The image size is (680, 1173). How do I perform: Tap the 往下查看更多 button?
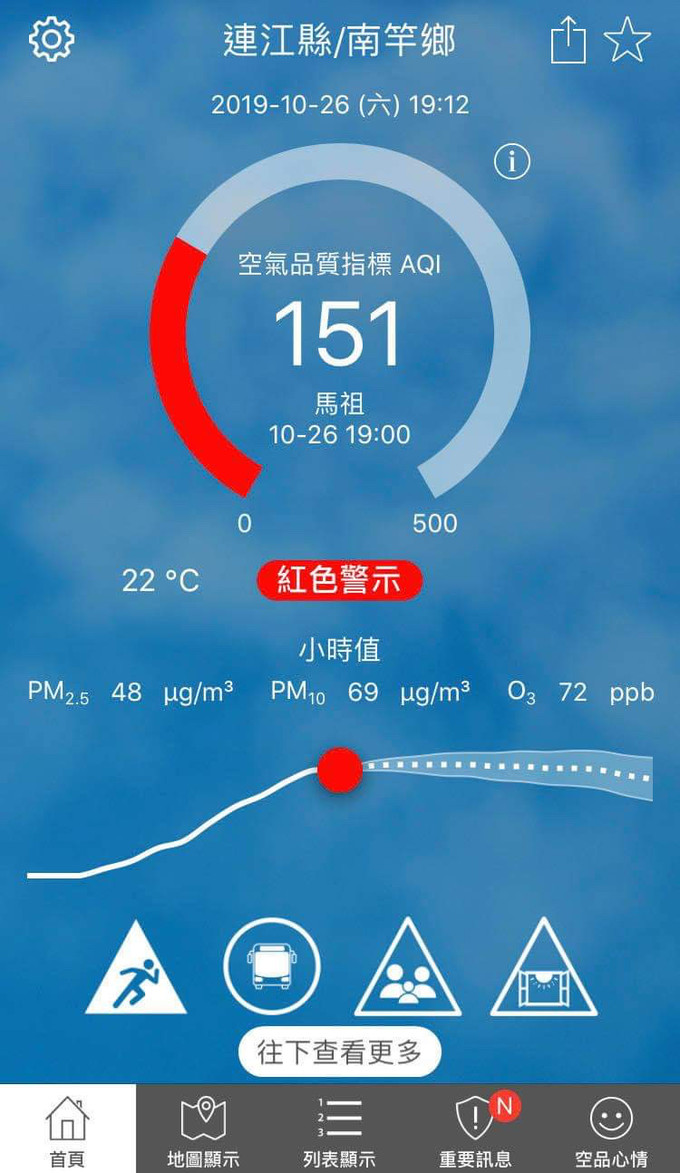340,1052
